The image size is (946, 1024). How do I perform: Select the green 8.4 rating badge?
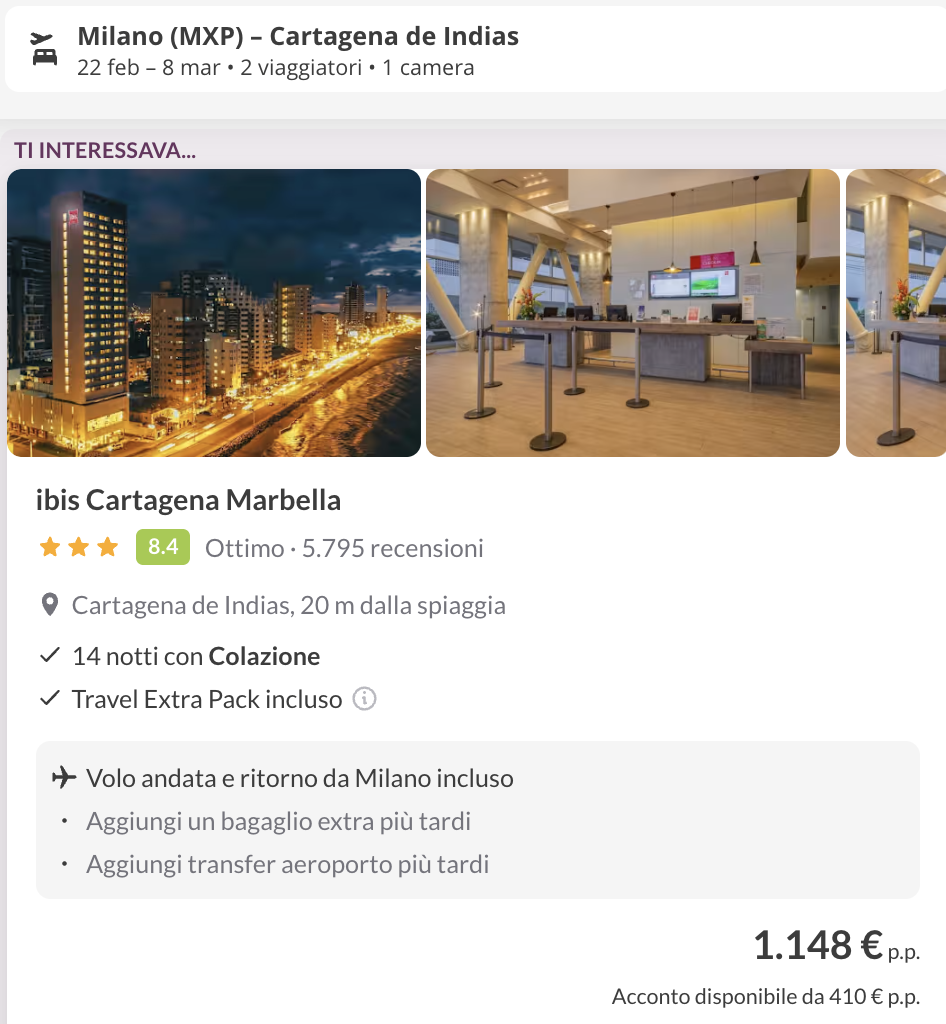point(162,547)
